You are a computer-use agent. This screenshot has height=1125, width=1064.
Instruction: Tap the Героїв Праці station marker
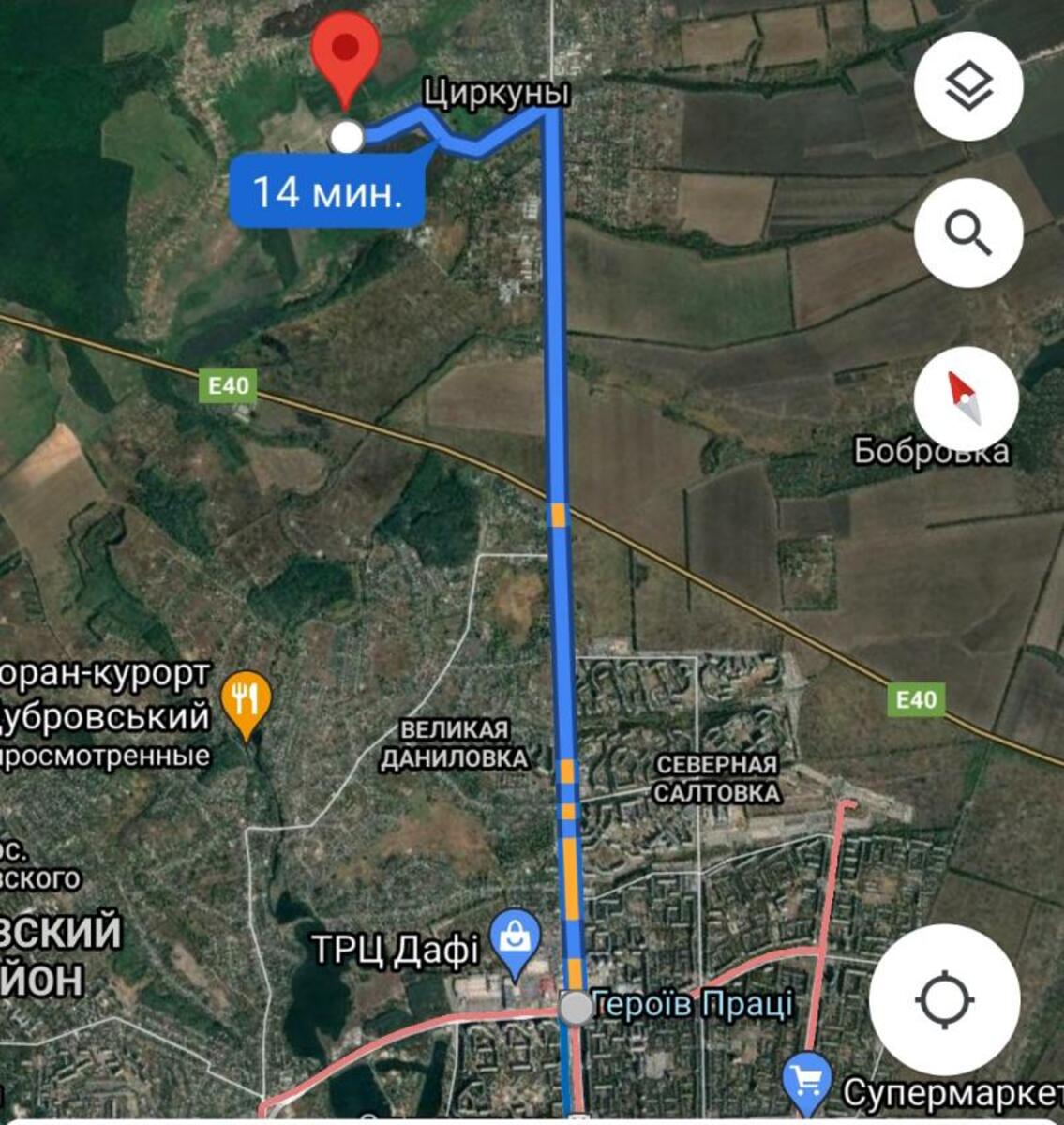point(577,1008)
